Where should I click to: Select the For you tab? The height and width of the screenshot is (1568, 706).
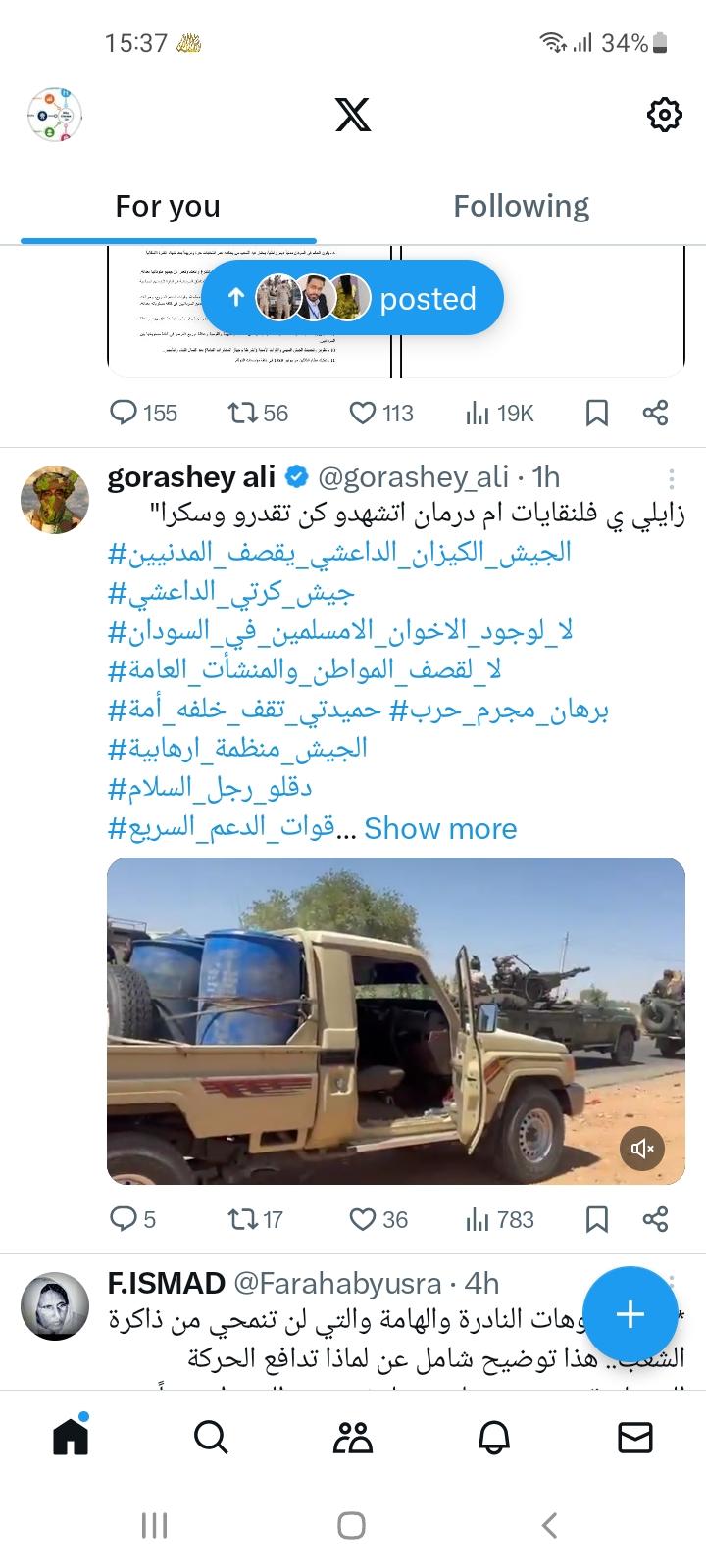point(168,207)
